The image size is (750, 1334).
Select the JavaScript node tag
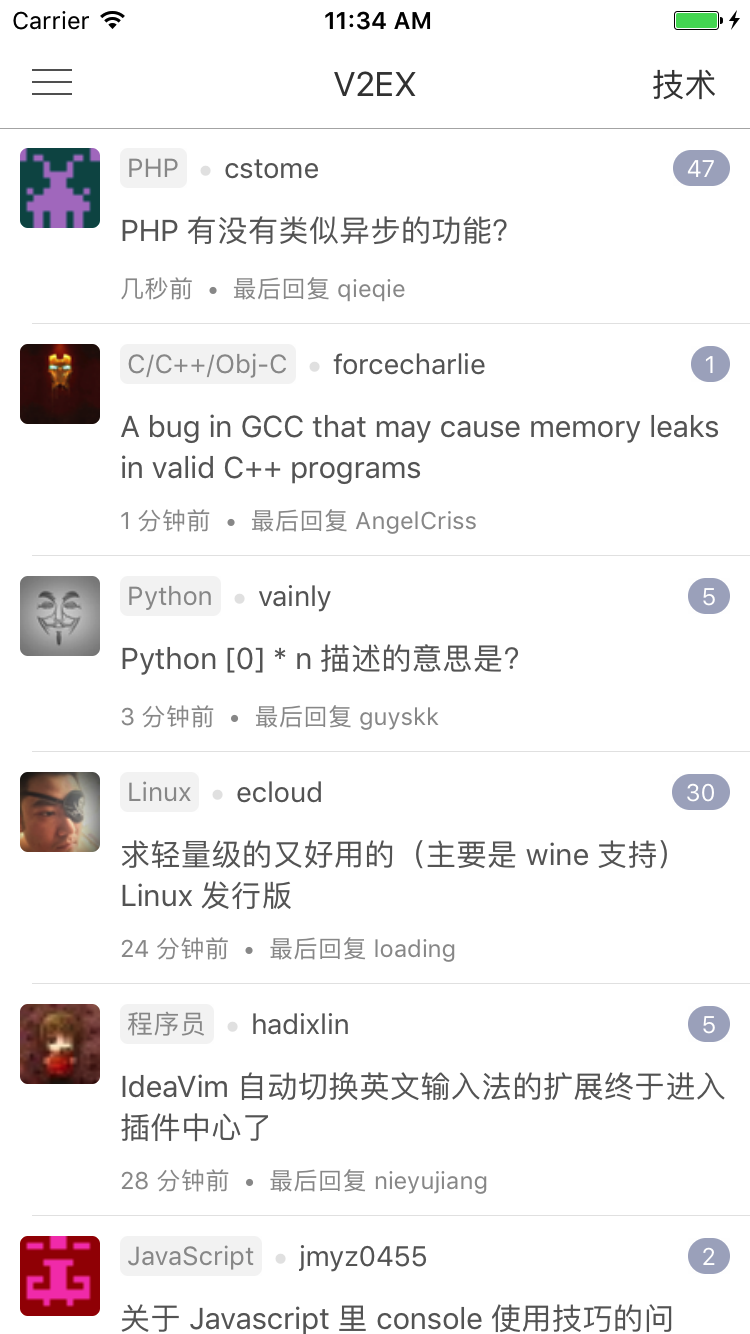(191, 1256)
